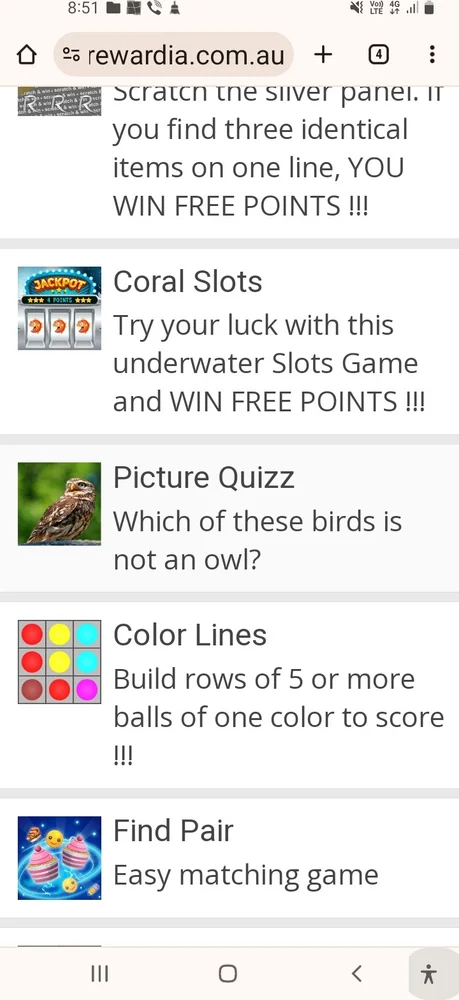Start the Picture Quizz about owls
This screenshot has height=1000, width=459.
click(x=230, y=518)
